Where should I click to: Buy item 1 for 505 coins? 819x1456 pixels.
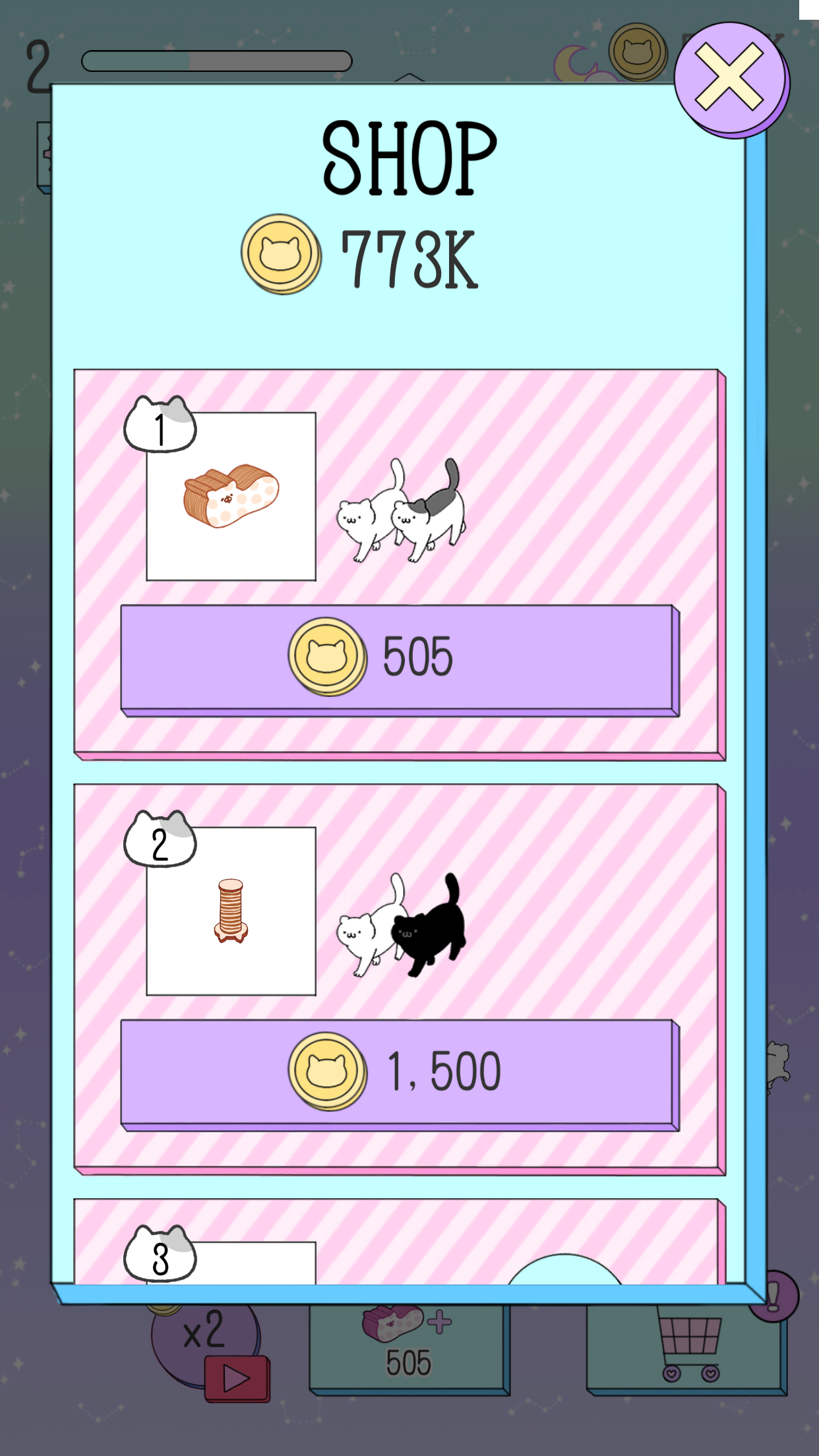[x=399, y=658]
